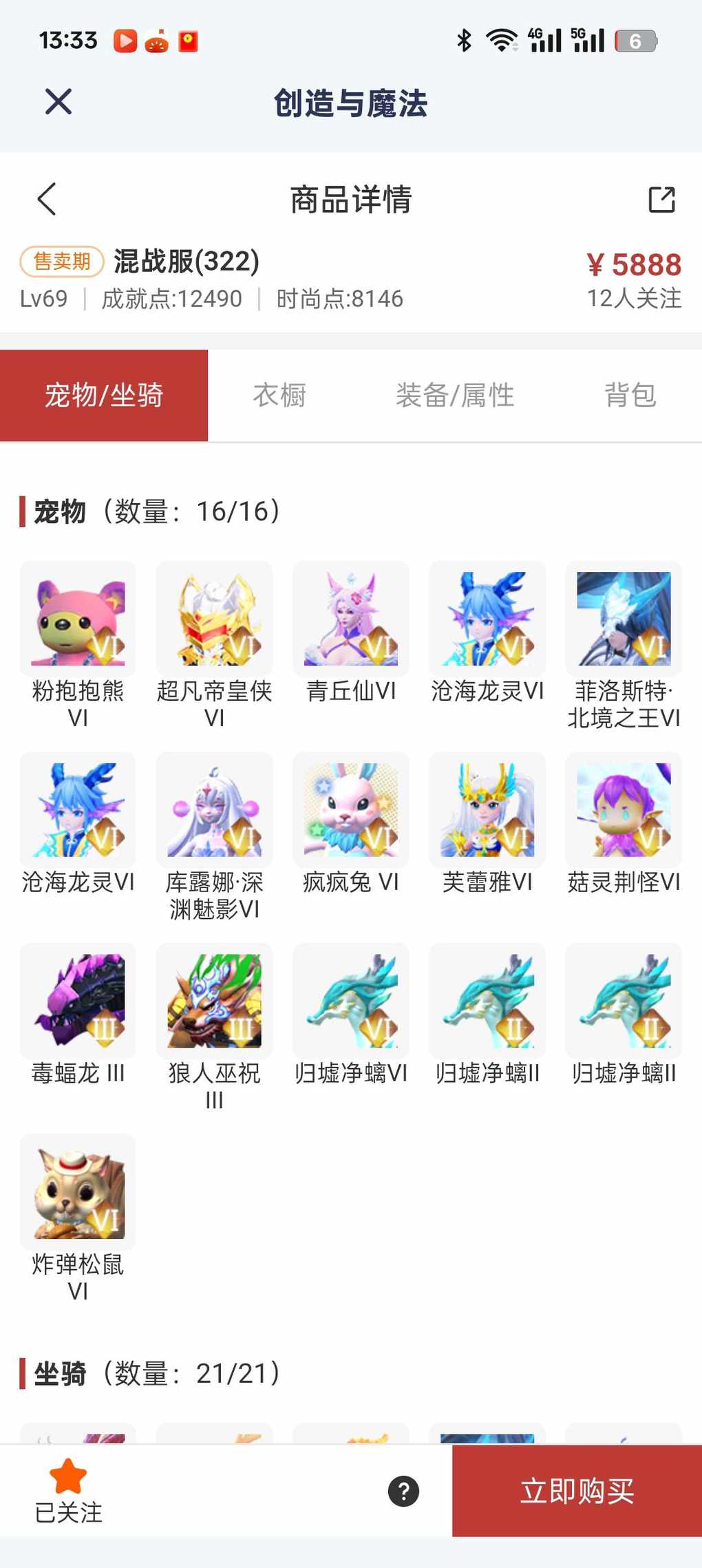Open pet 超凡帝皇侠VI
Image resolution: width=702 pixels, height=1568 pixels.
214,619
